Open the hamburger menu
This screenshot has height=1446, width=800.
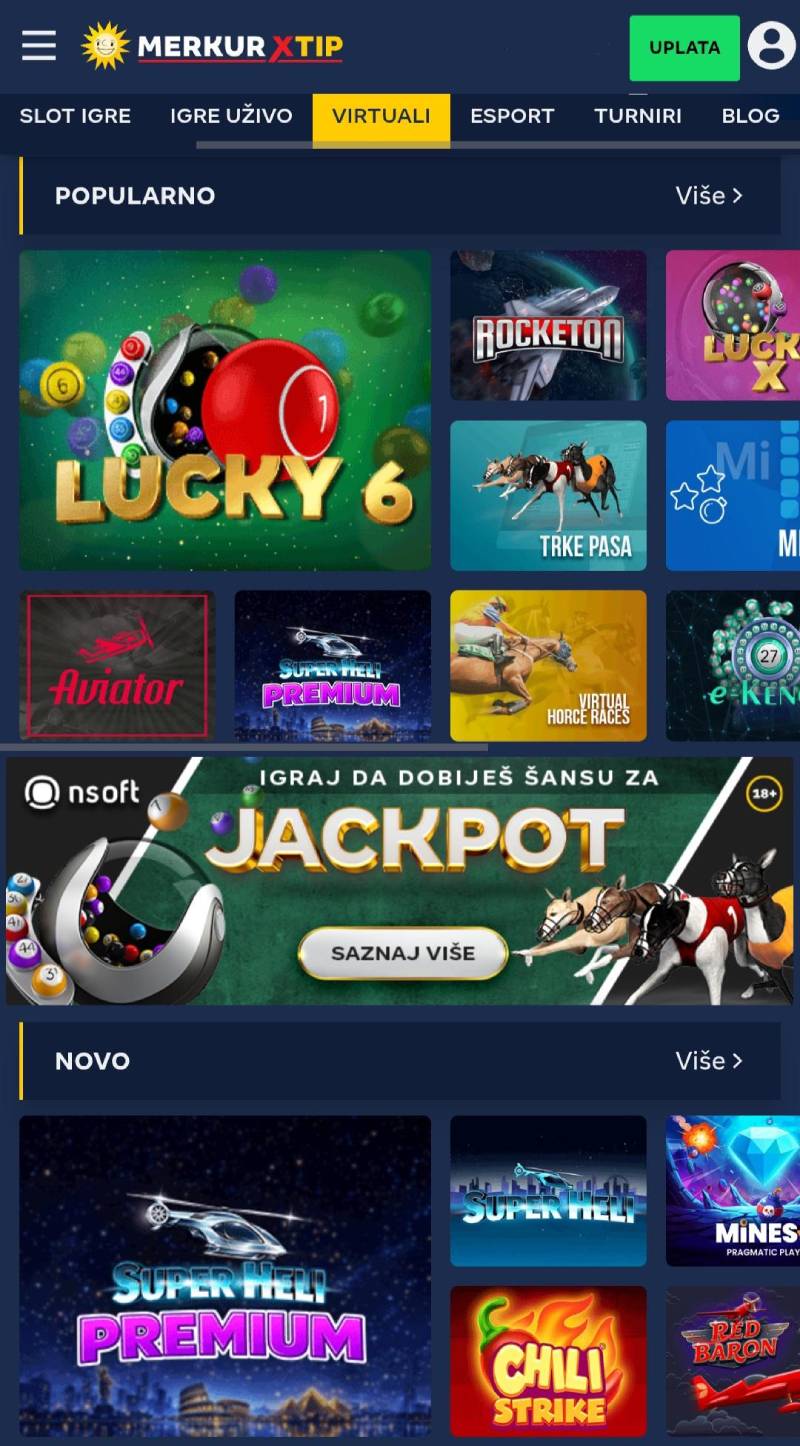[x=39, y=46]
